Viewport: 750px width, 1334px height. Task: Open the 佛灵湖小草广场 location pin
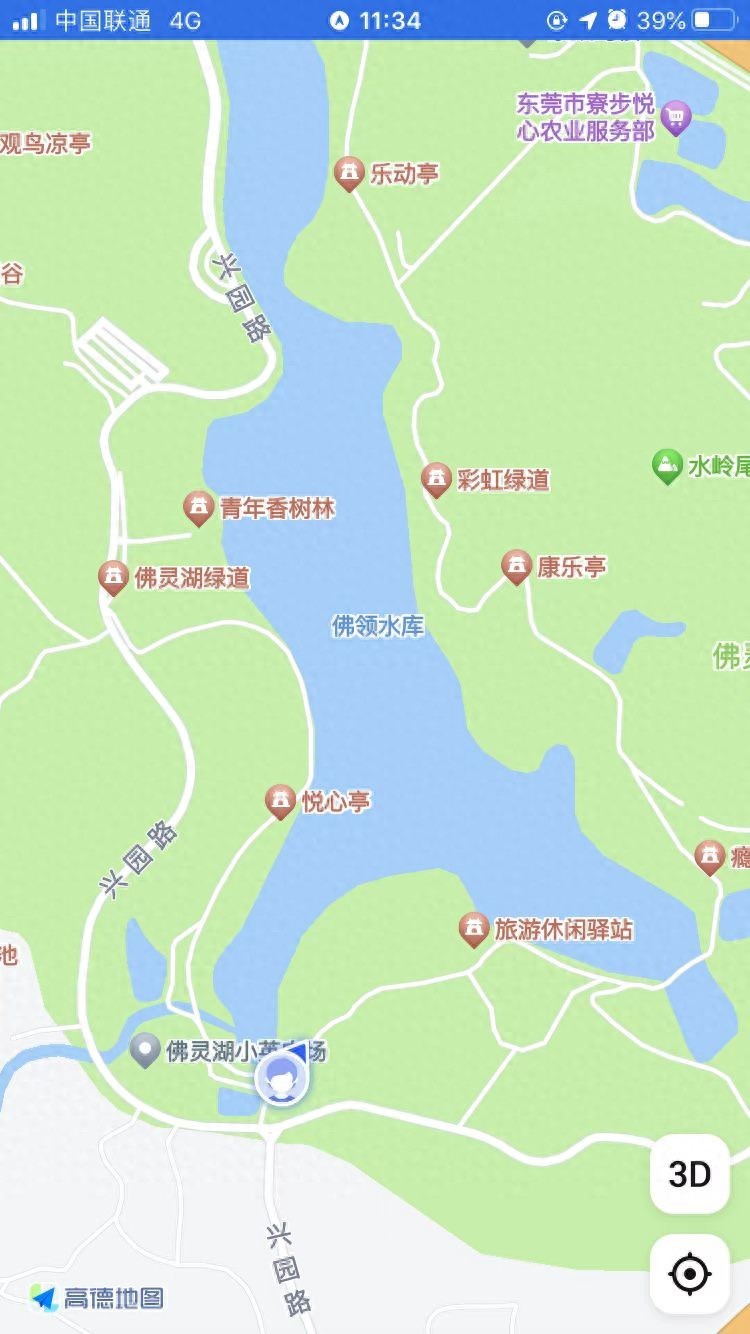[146, 1051]
